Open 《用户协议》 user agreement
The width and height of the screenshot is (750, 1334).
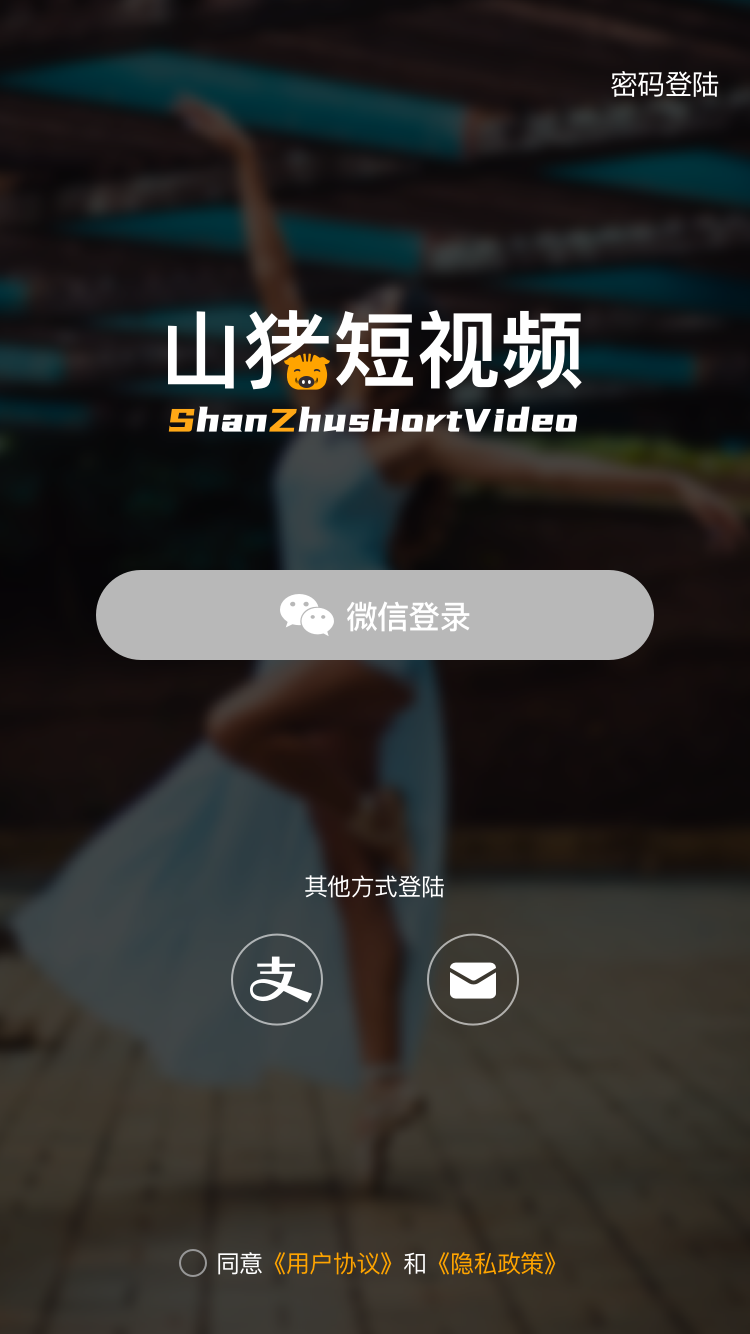point(333,1263)
